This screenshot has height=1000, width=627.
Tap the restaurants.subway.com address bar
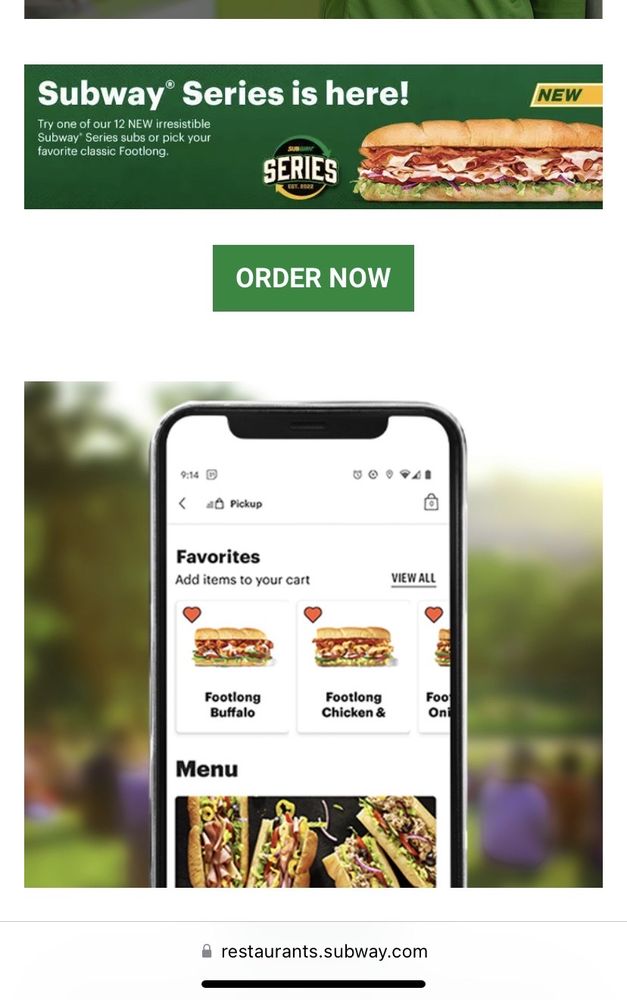coord(314,951)
